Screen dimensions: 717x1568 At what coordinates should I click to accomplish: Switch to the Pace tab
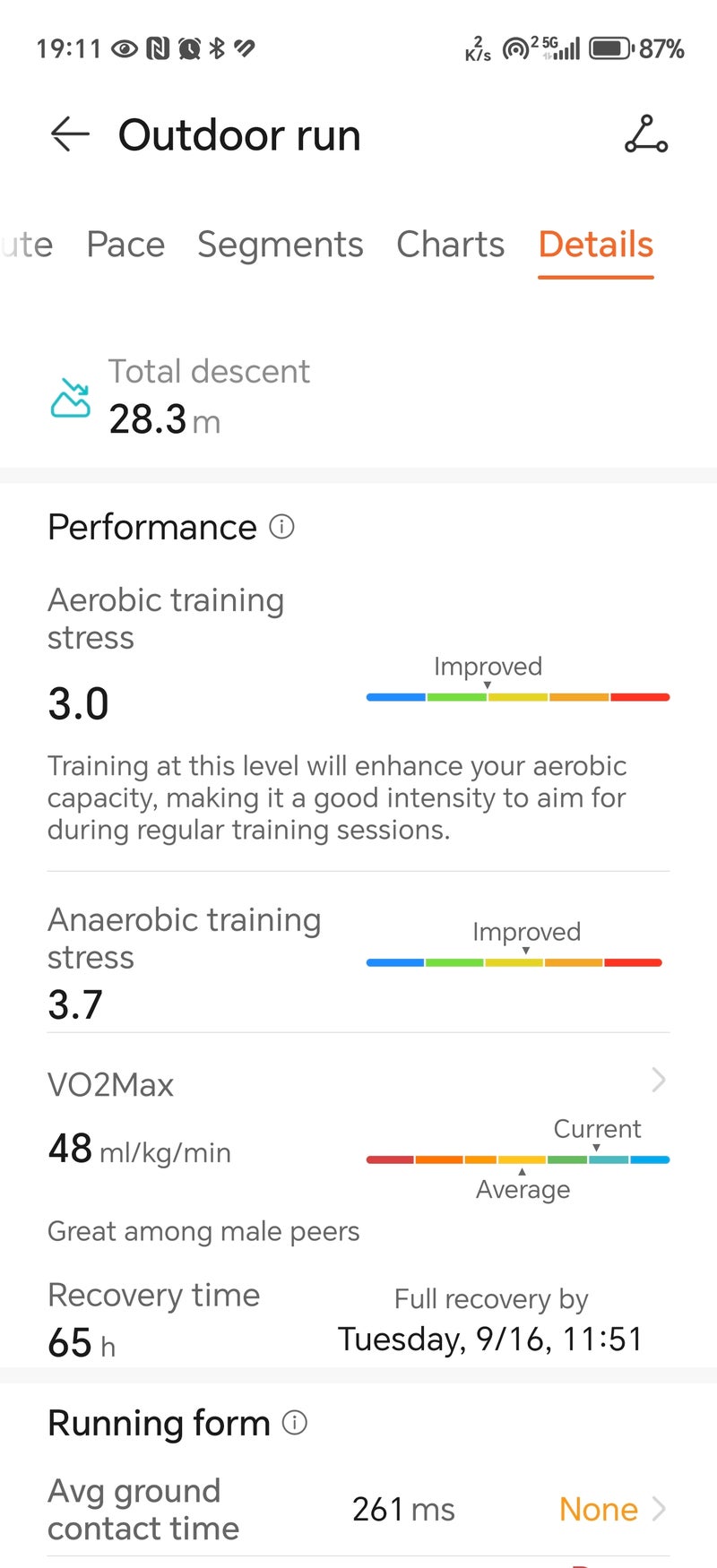click(x=125, y=245)
